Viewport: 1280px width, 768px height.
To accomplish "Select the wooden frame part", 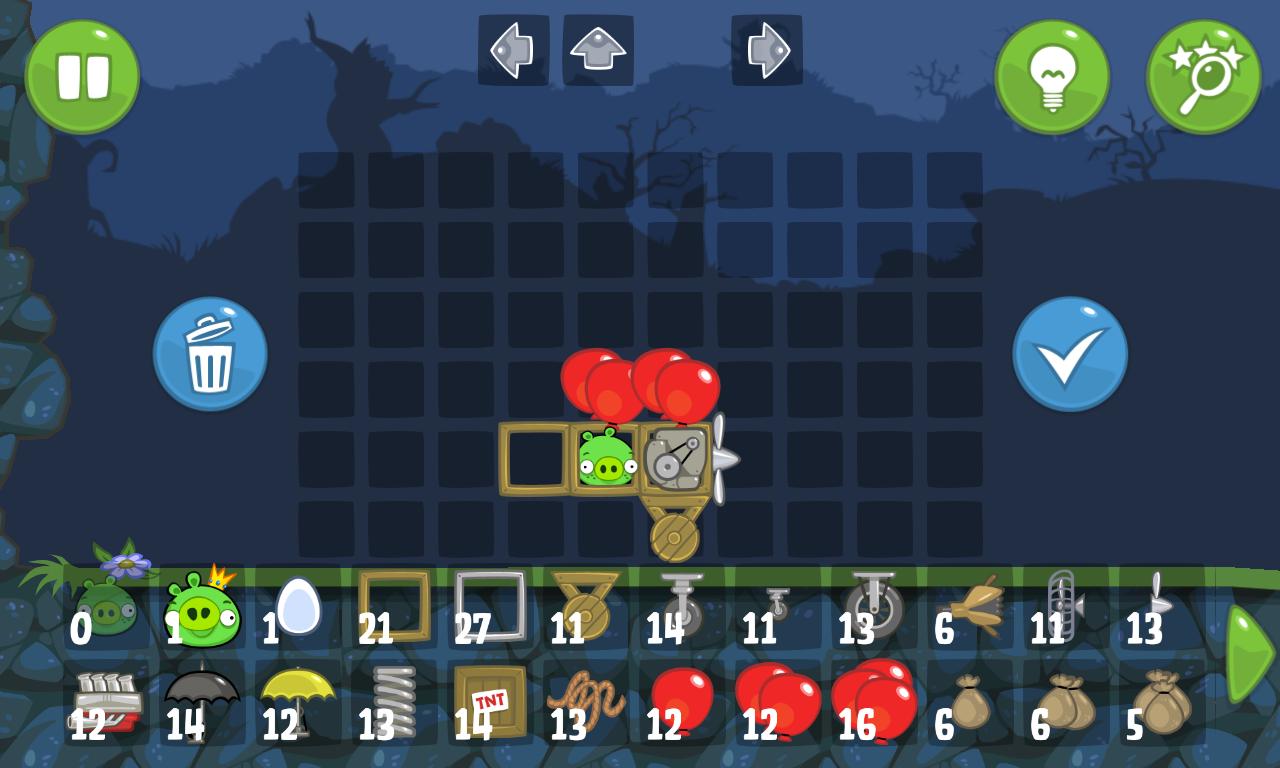I will (394, 605).
